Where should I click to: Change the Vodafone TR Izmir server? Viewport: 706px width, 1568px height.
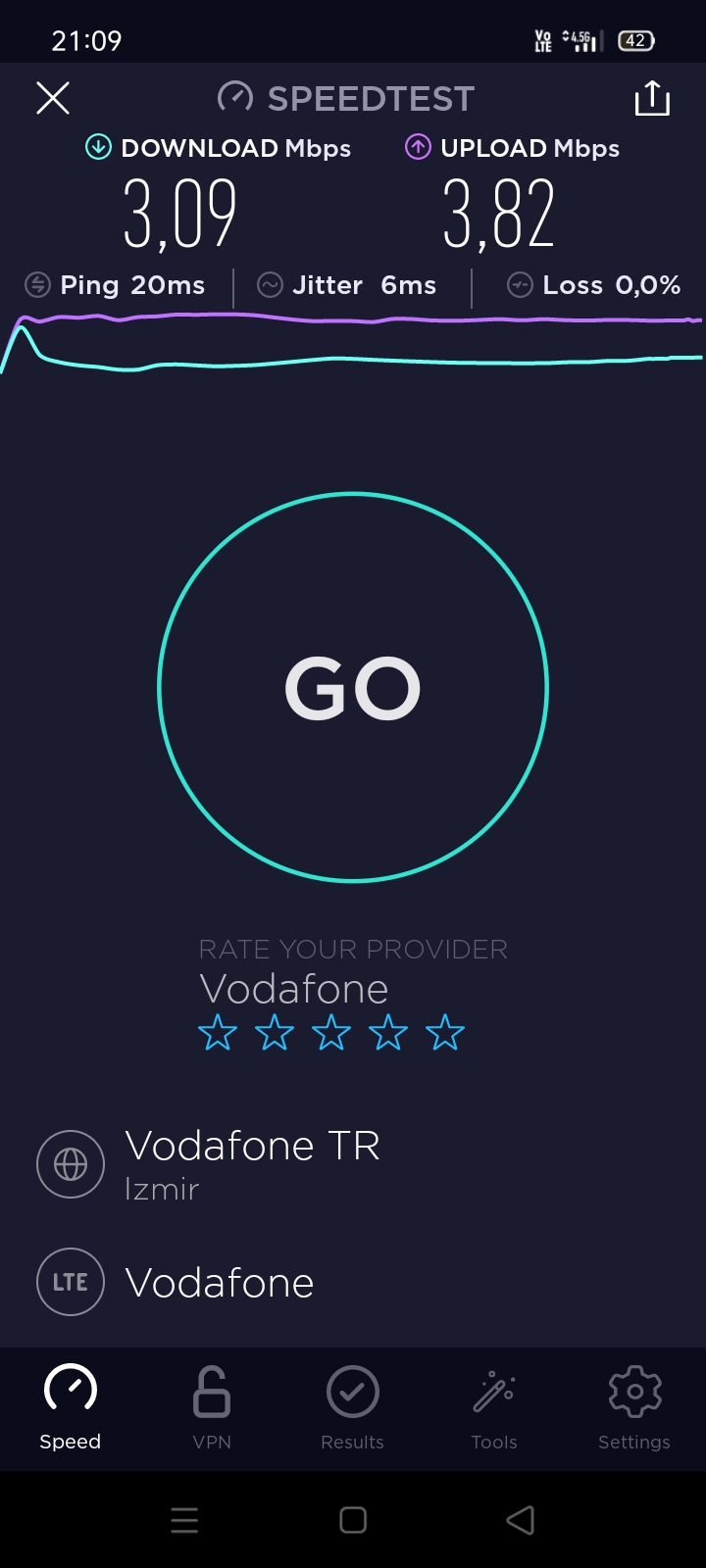tap(353, 1164)
